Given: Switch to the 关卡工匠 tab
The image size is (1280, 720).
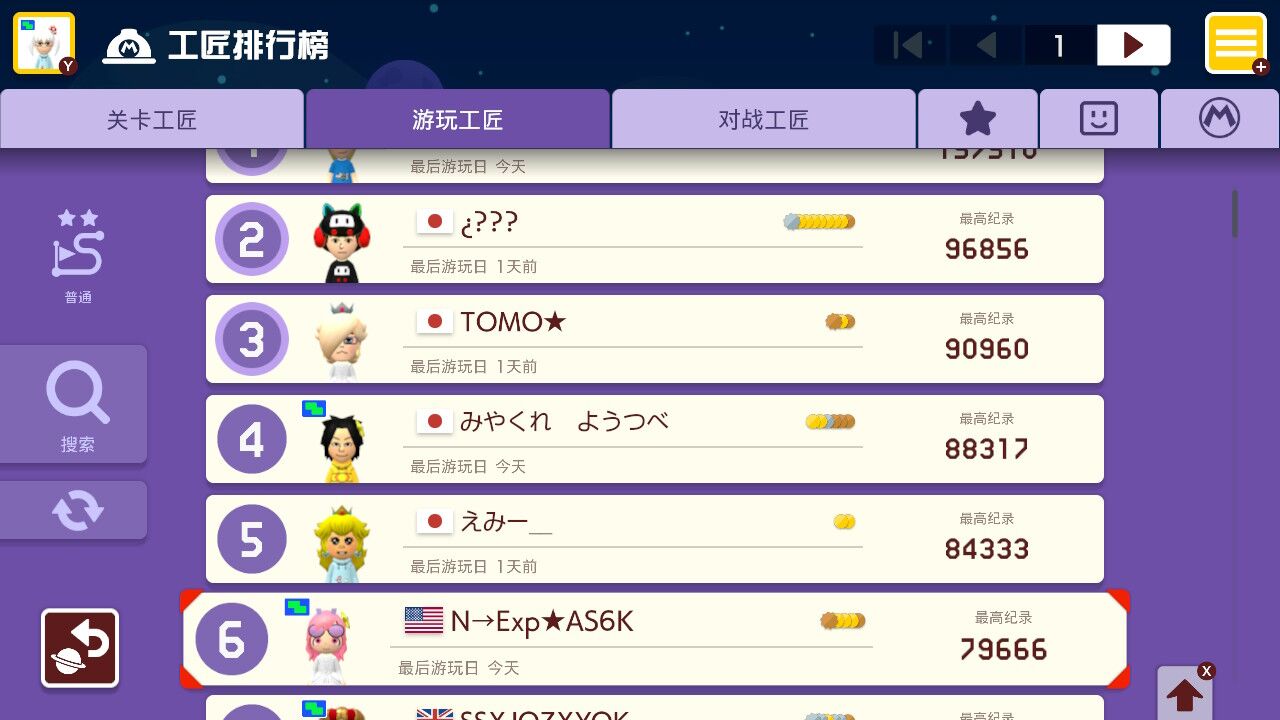Looking at the screenshot, I should pos(152,120).
